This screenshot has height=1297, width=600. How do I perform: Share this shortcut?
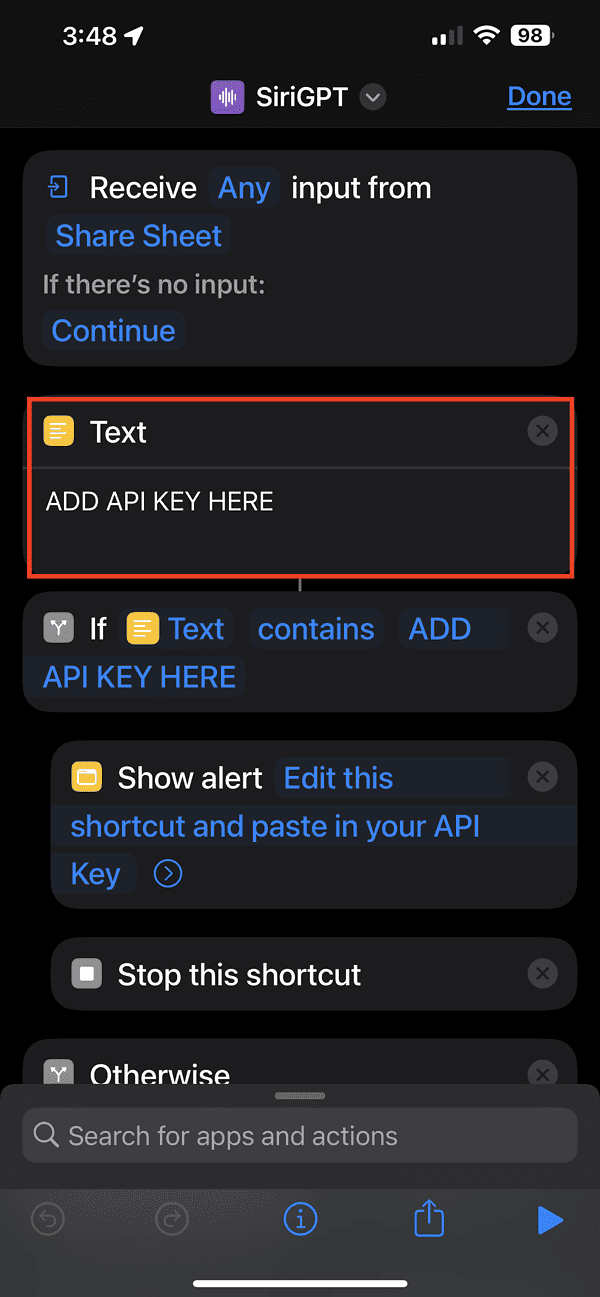[428, 1219]
